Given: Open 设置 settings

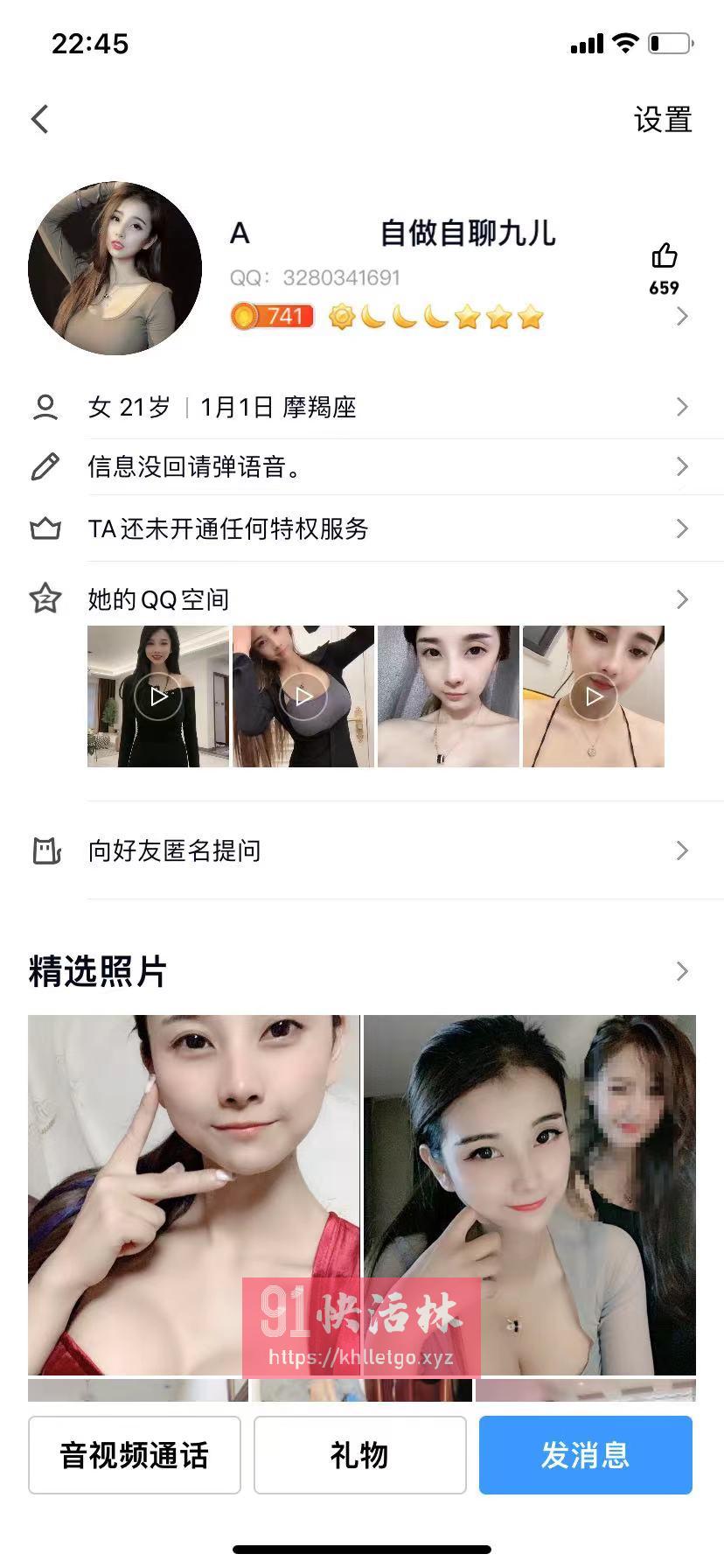Looking at the screenshot, I should (x=661, y=118).
